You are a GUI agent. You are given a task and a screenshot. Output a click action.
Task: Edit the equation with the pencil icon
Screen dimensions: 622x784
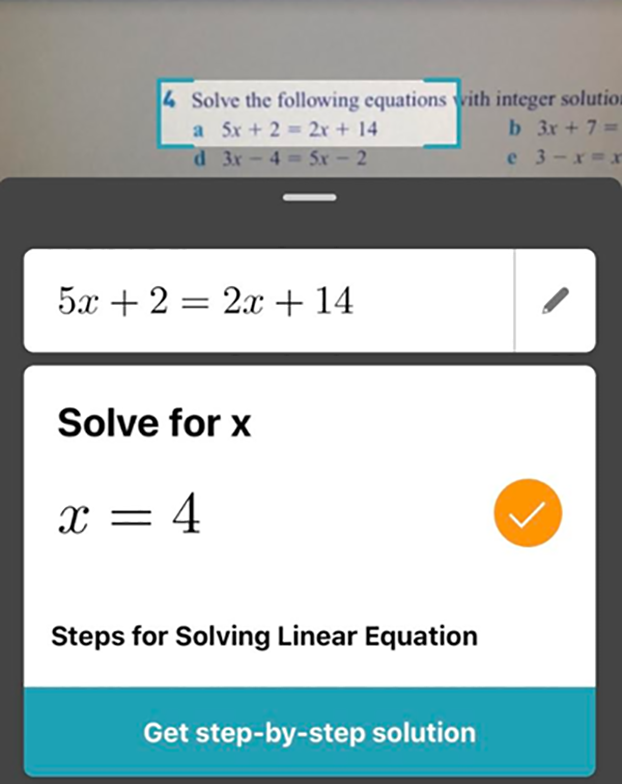click(x=555, y=300)
